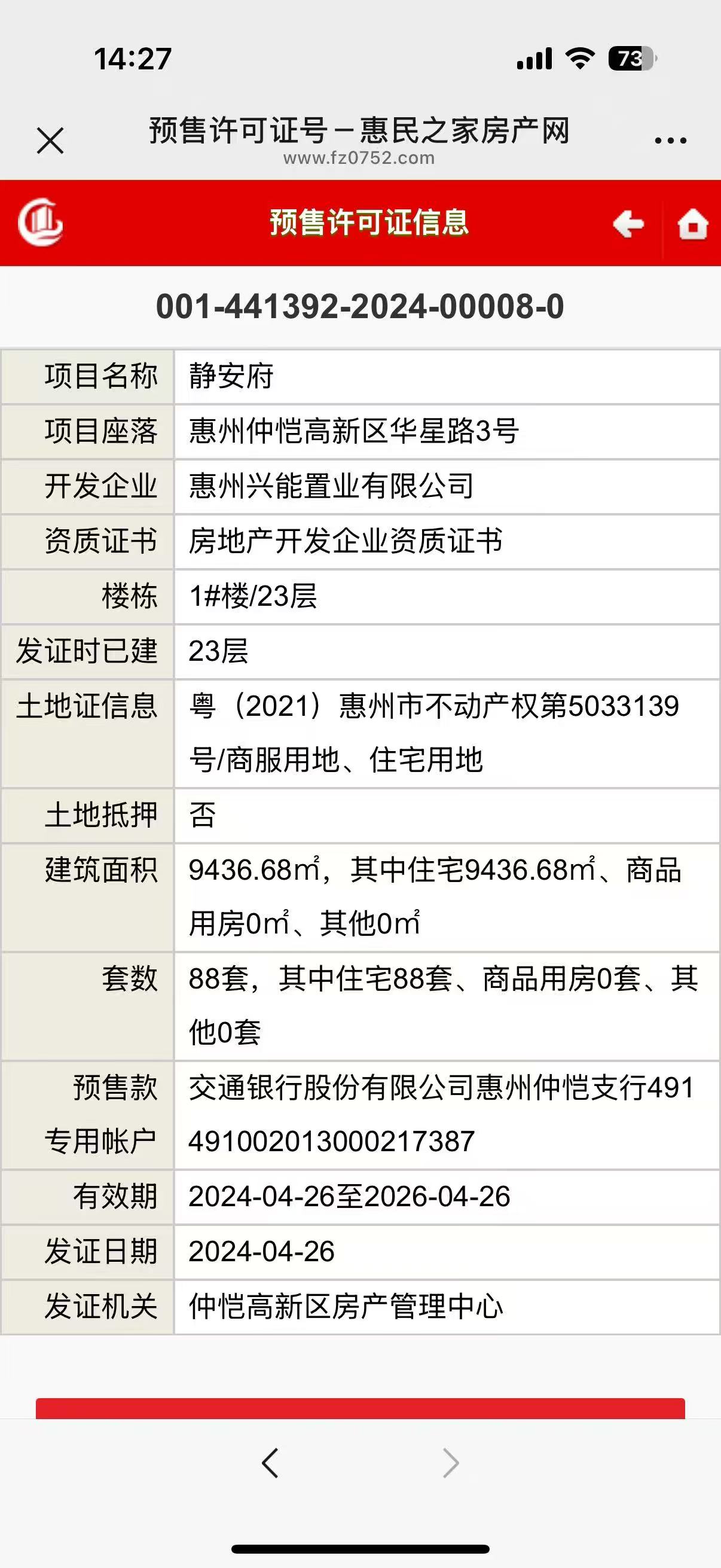Open the three-dot more options menu
The image size is (721, 1568).
[670, 140]
